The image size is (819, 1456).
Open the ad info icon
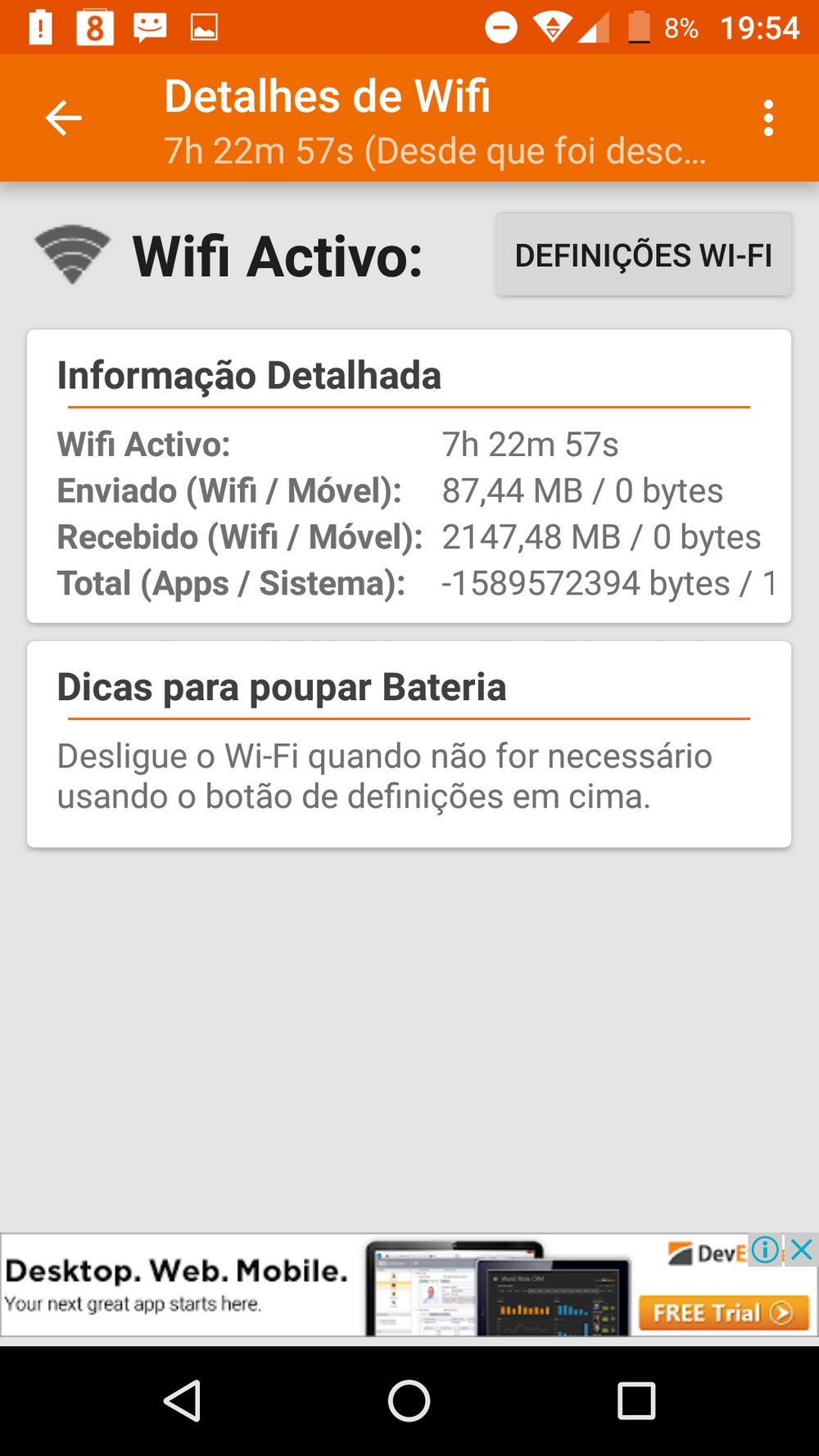(766, 1250)
